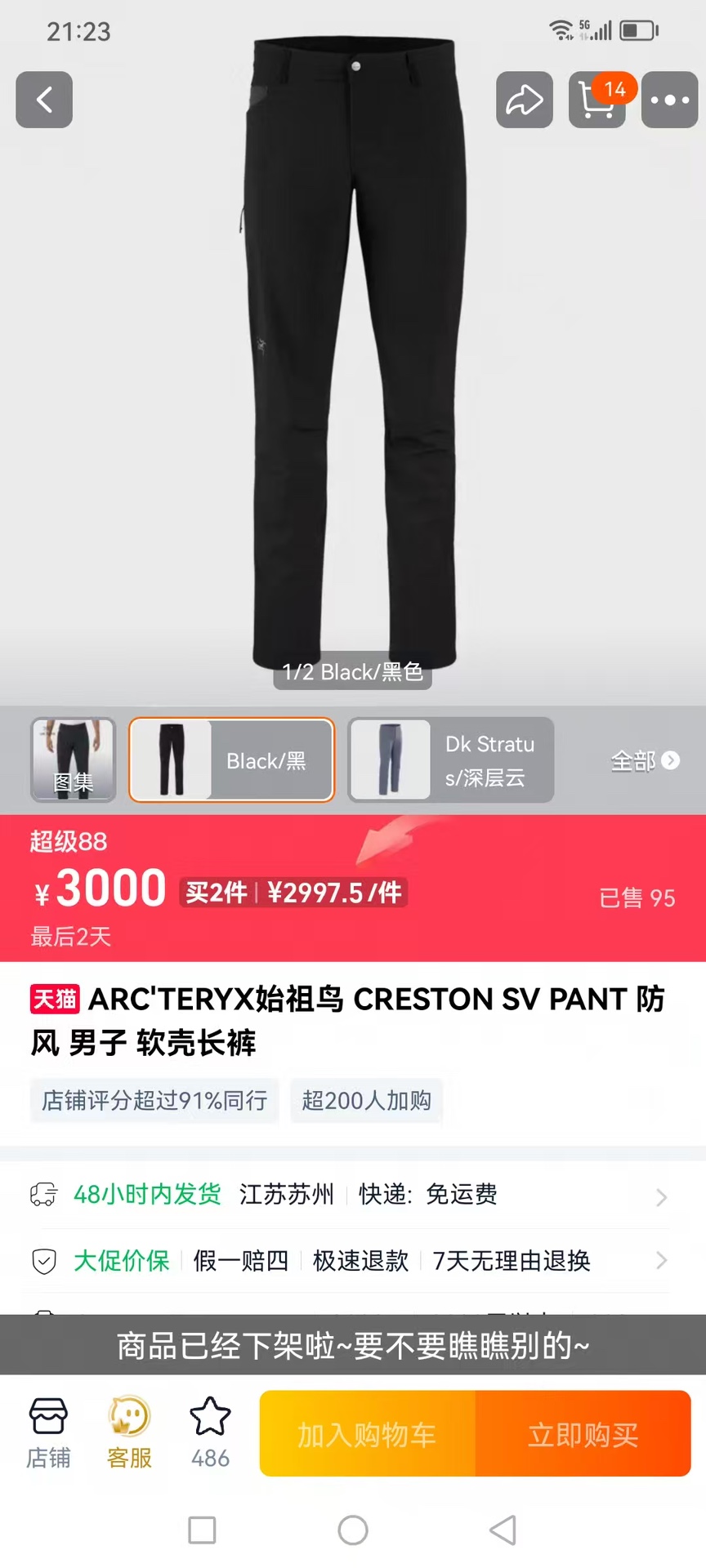706x1568 pixels.
Task: Tap the 店铺评分超过91%同行 chip
Action: 154,1101
